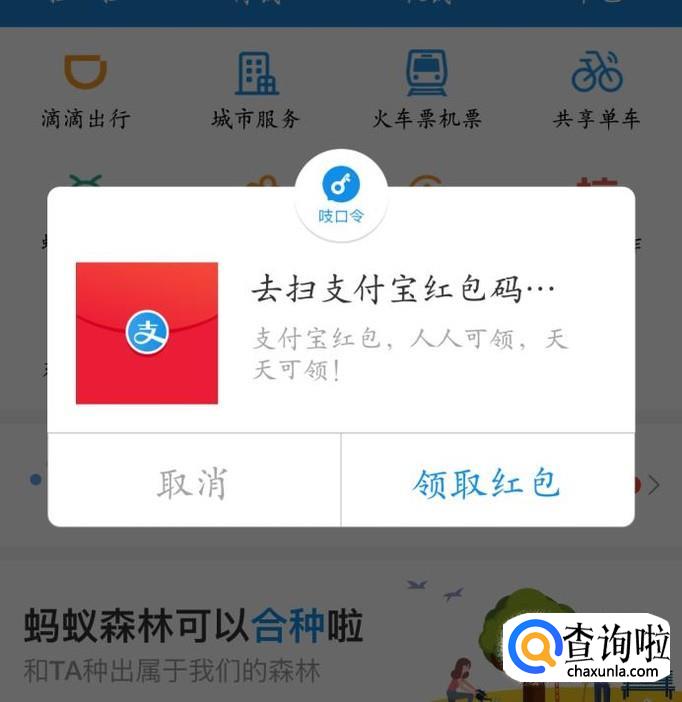Open 城市服务

point(256,90)
